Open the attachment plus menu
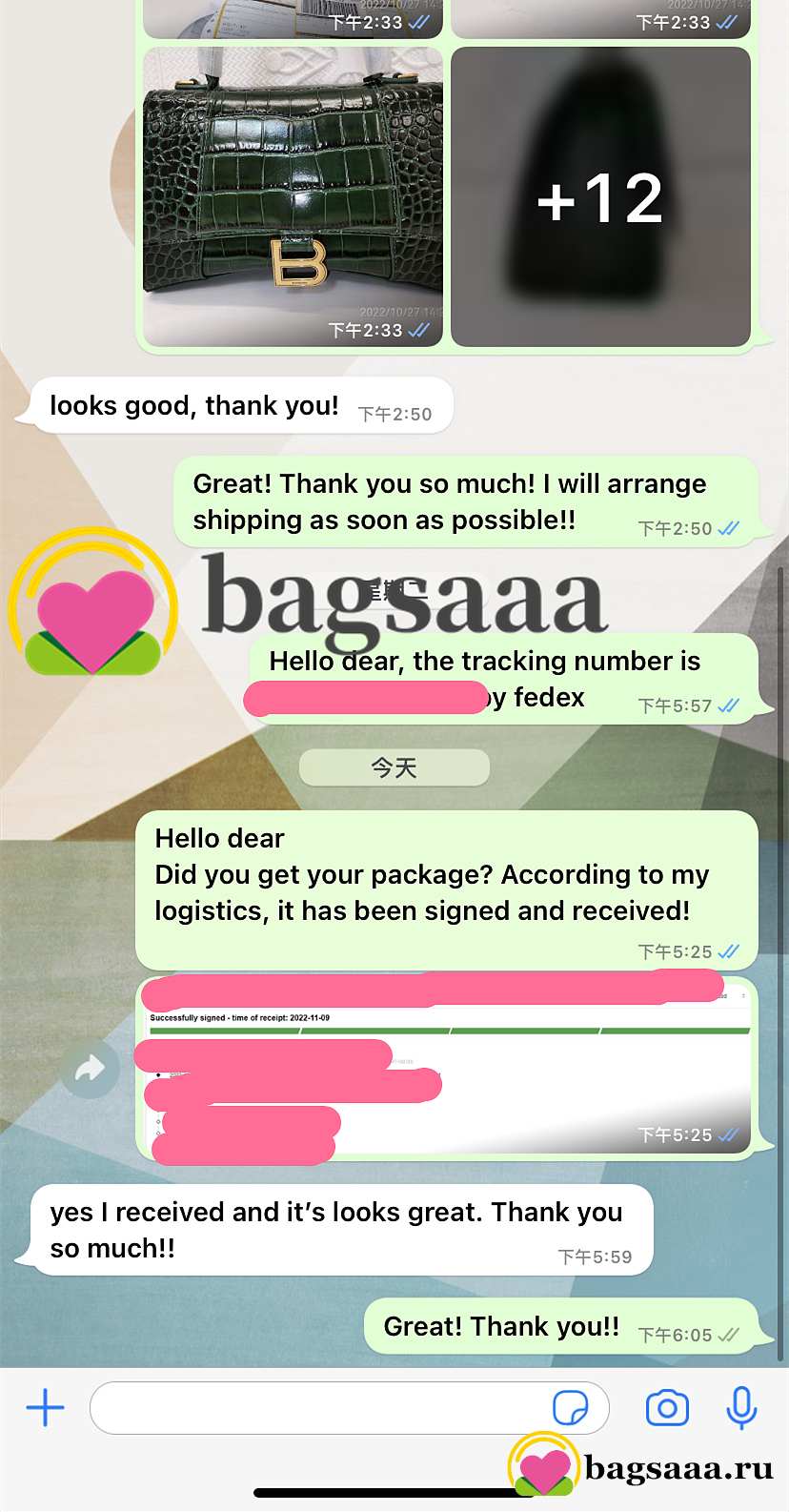This screenshot has height=1512, width=789. [45, 1407]
